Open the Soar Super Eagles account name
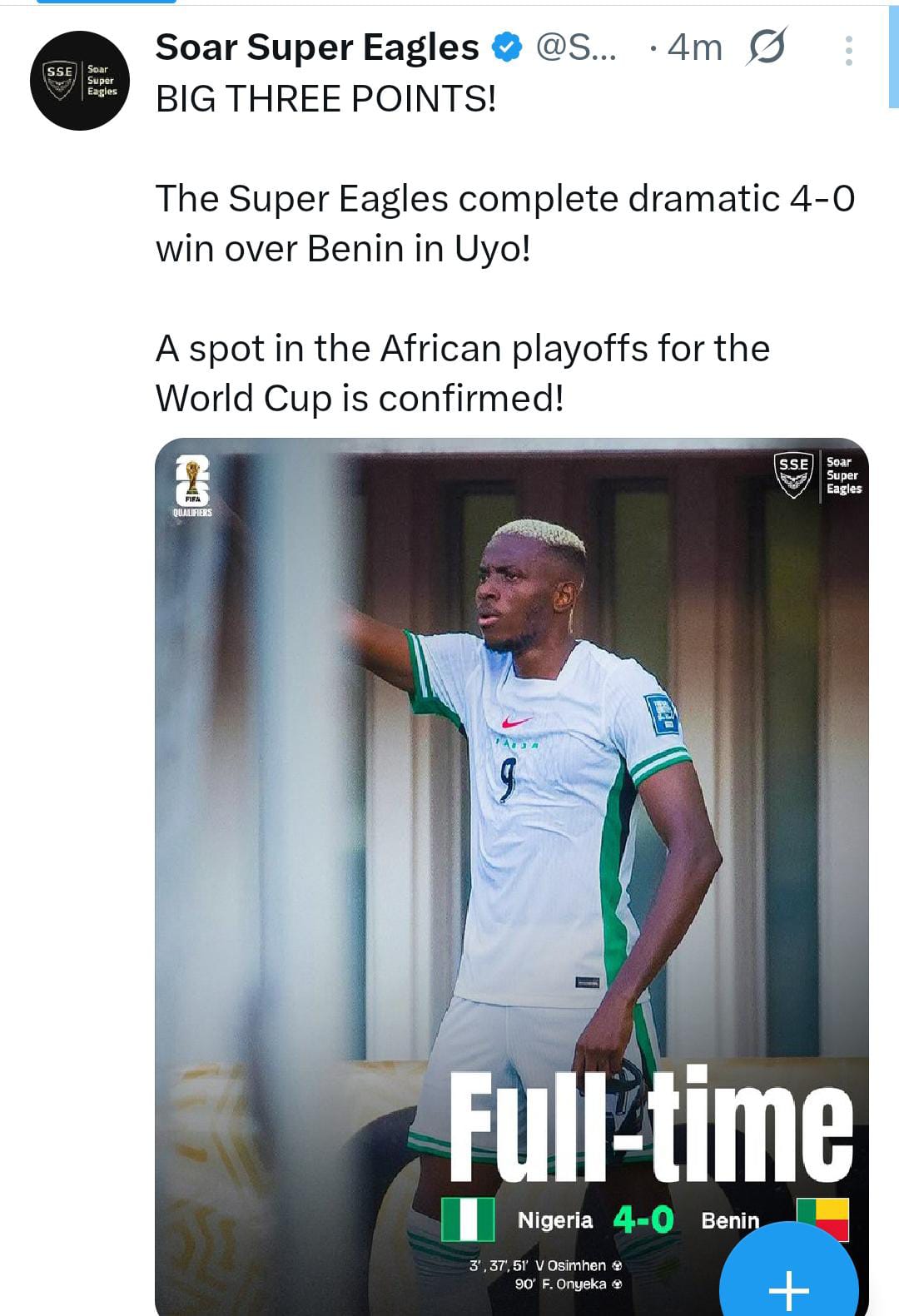The width and height of the screenshot is (899, 1316). pos(316,48)
